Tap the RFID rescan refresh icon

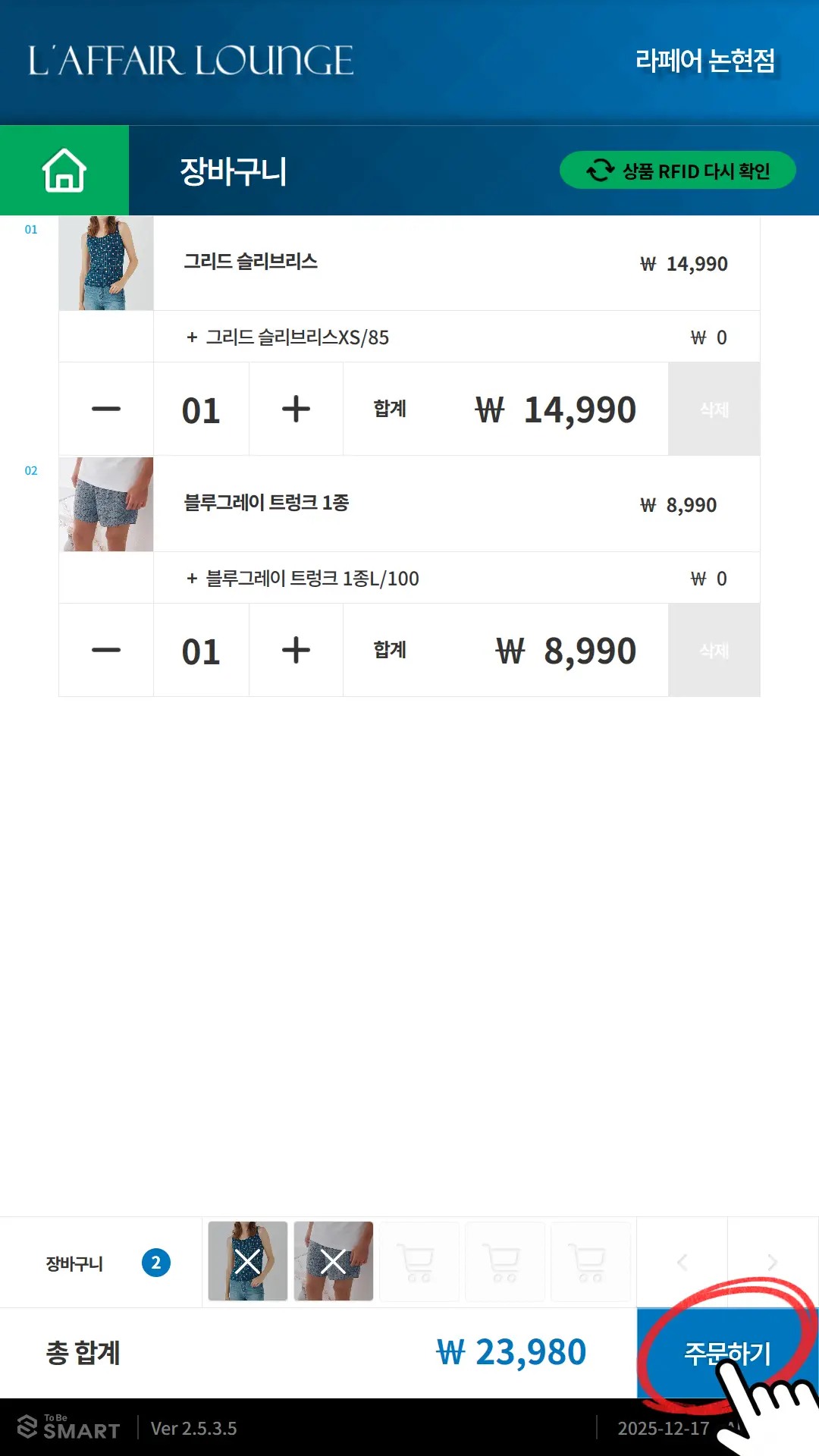pyautogui.click(x=598, y=171)
